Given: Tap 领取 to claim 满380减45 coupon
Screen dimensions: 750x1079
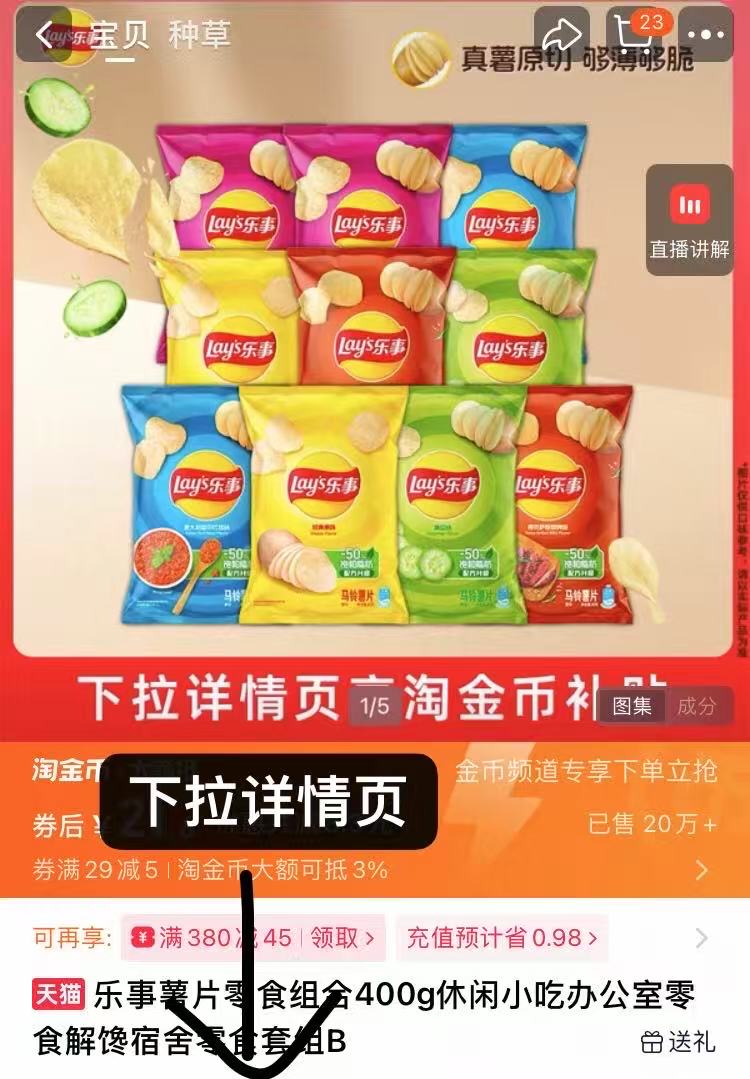Looking at the screenshot, I should [x=342, y=938].
